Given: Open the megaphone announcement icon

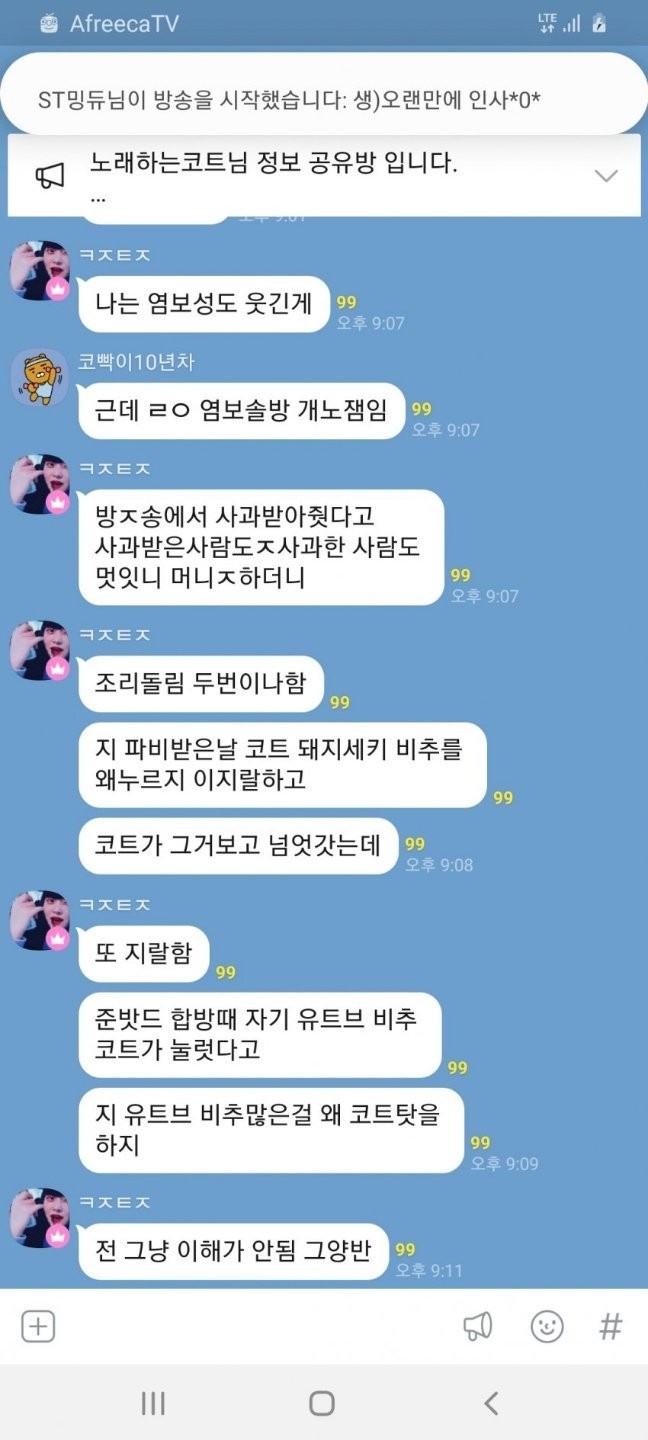Looking at the screenshot, I should pos(478,1327).
